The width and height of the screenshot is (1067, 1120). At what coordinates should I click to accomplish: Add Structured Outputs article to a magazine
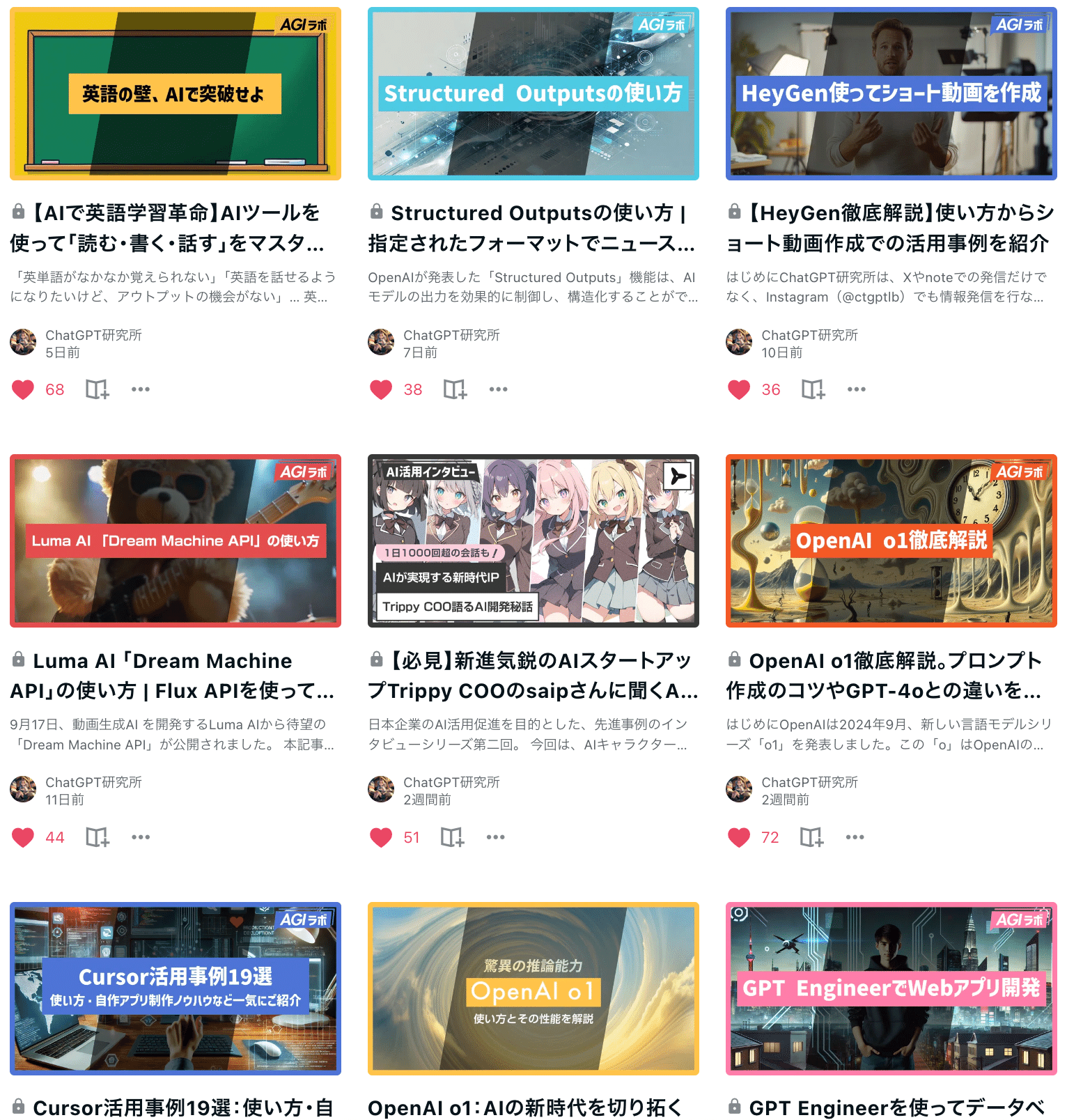[455, 389]
